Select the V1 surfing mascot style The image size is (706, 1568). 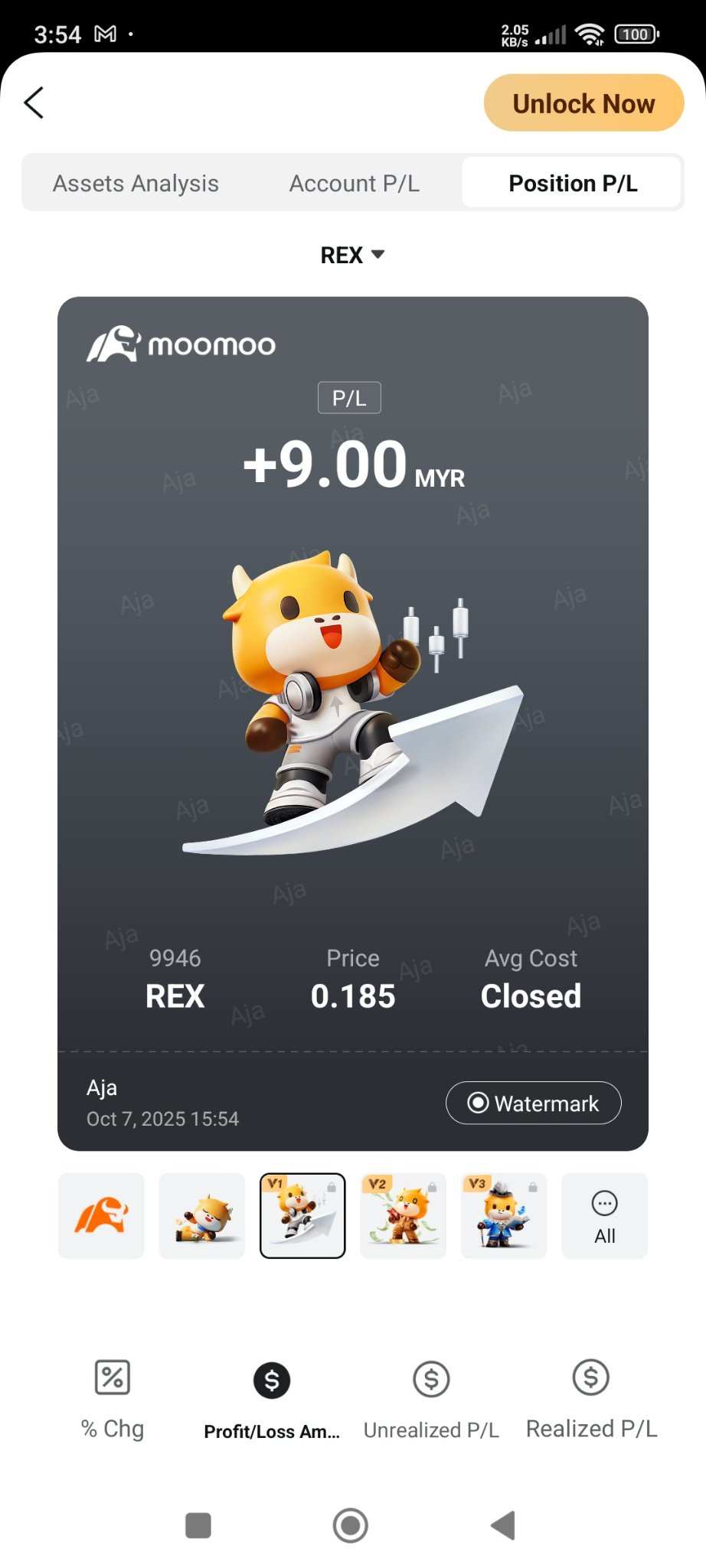pyautogui.click(x=302, y=1215)
